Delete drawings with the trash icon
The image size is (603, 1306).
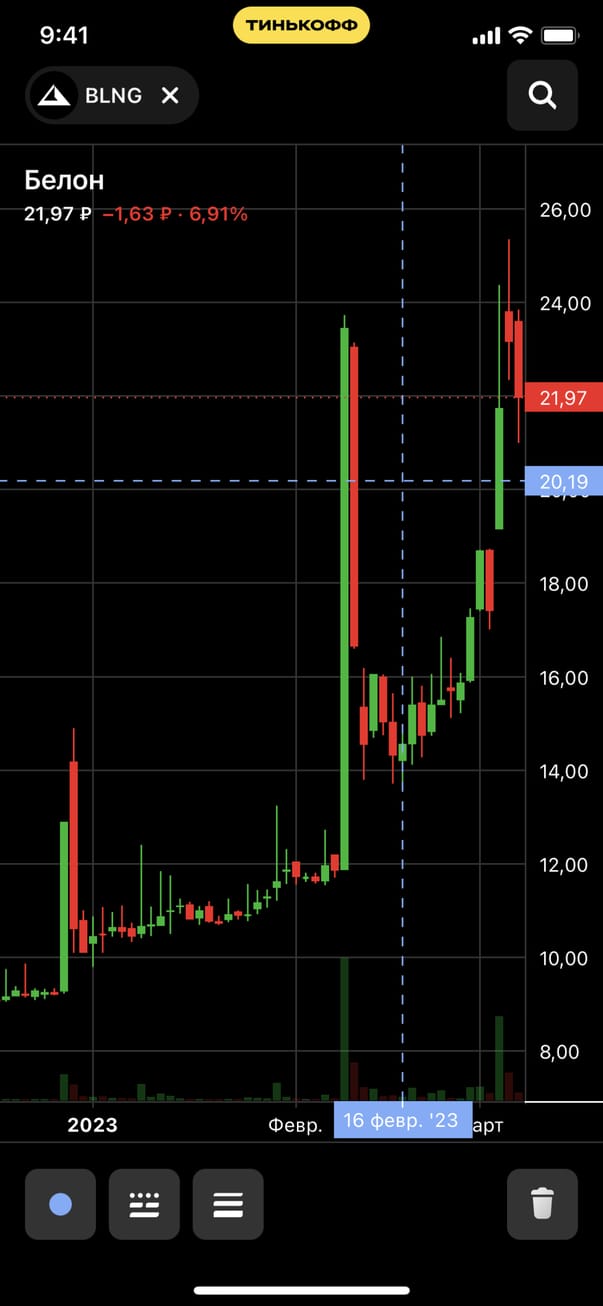coord(542,1204)
